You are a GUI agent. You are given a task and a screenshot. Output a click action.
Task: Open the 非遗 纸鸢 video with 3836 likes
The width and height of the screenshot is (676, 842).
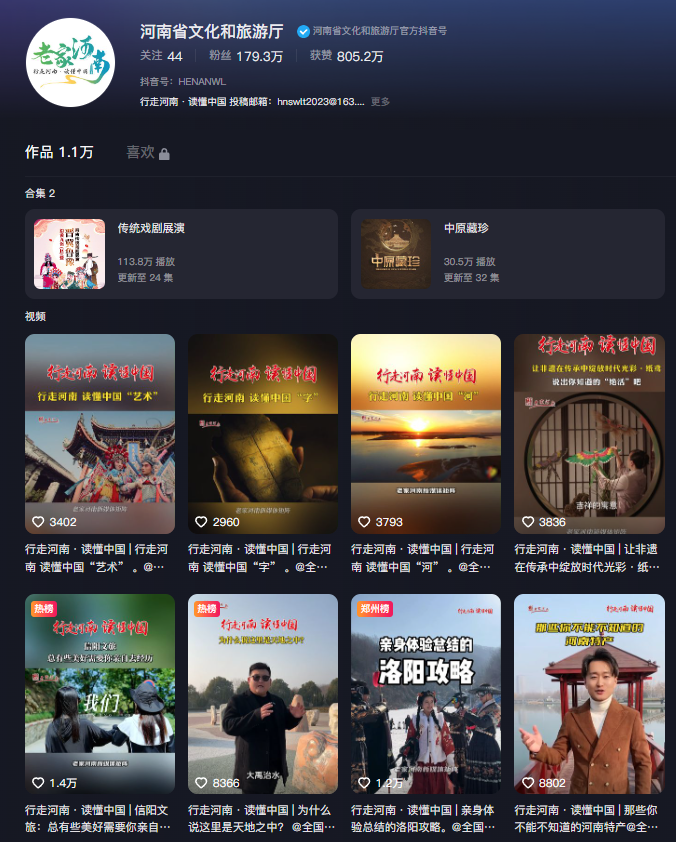coord(589,433)
